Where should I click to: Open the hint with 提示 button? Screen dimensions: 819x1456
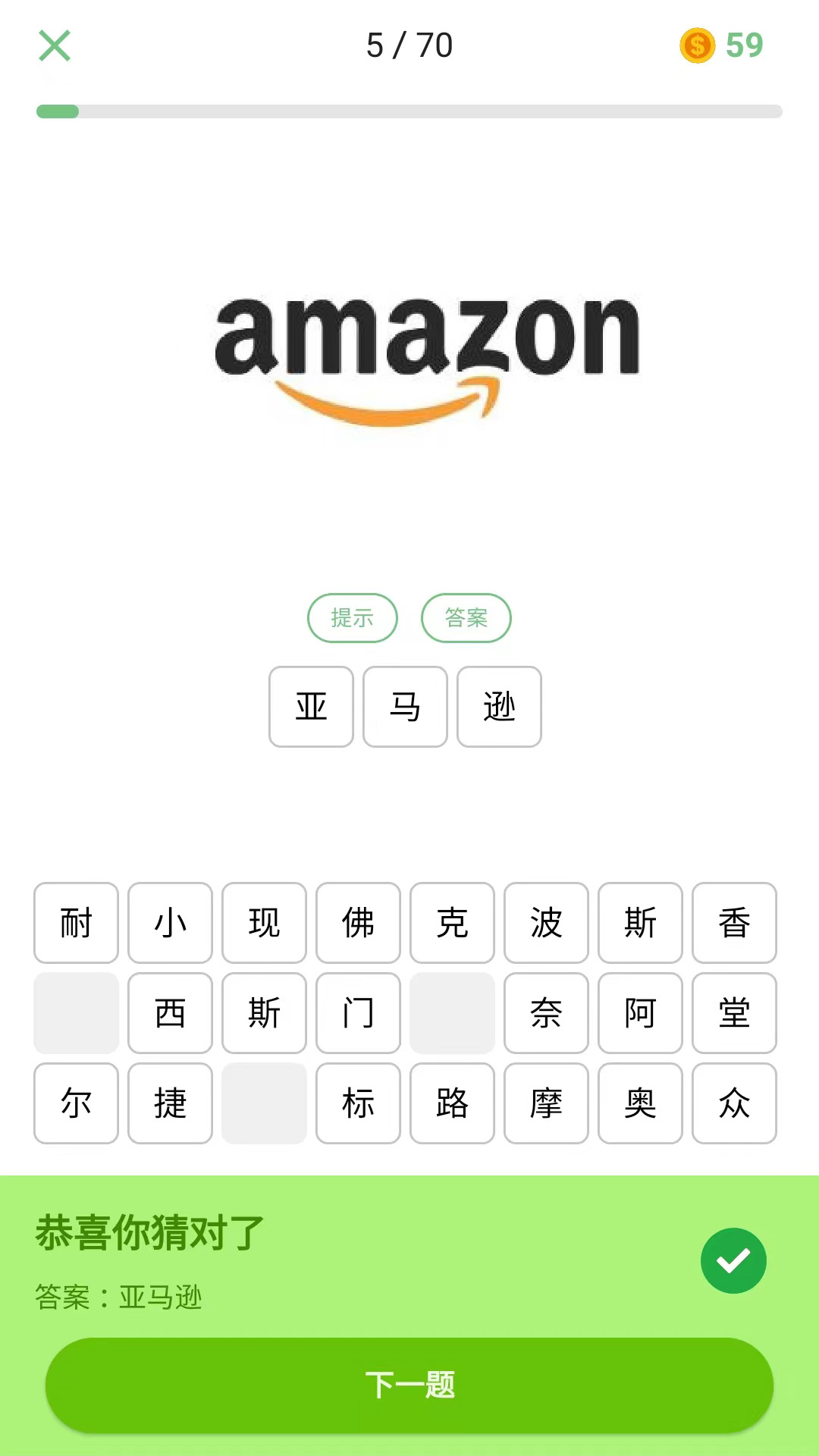[x=352, y=618]
